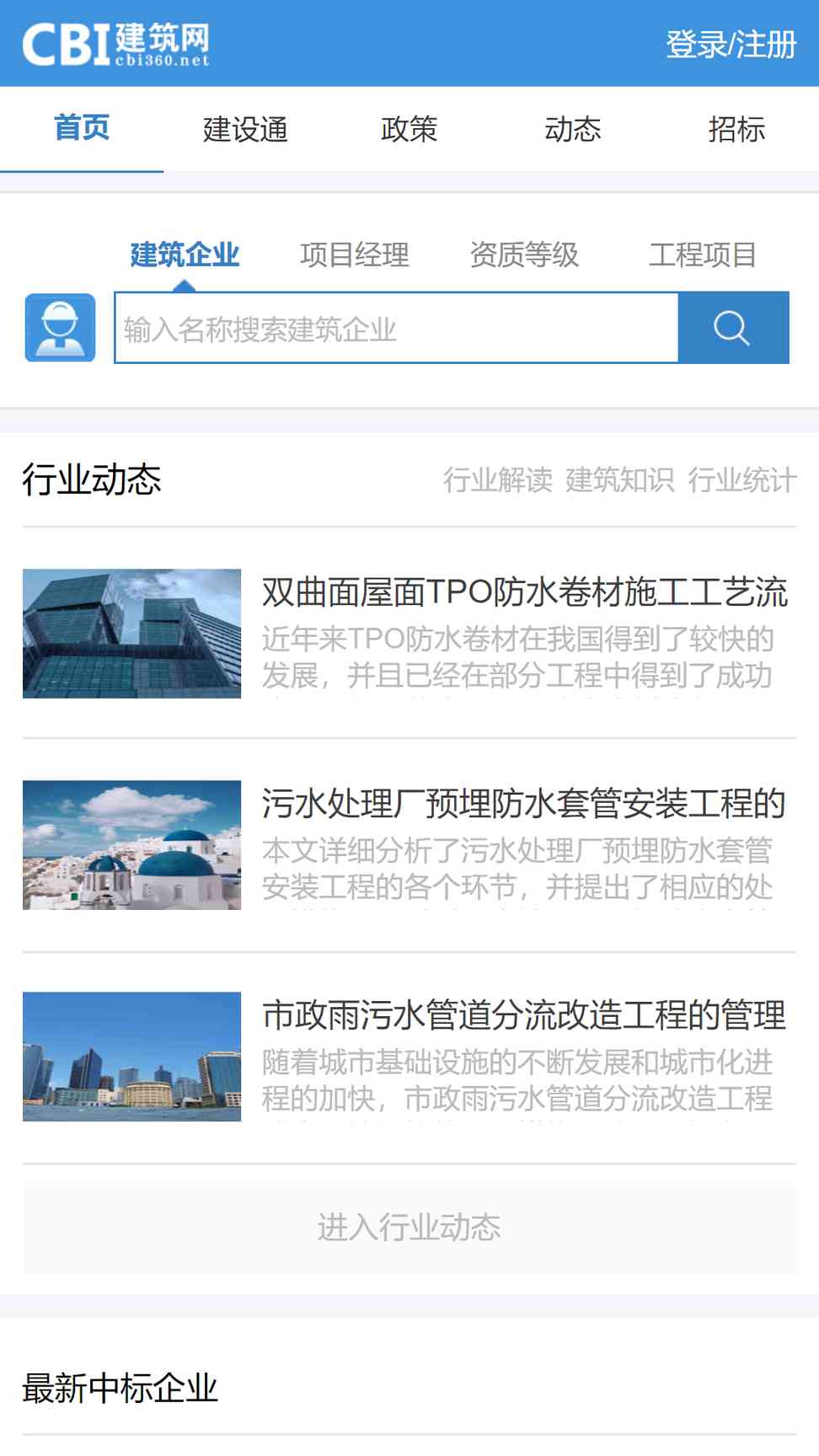
Task: Go to the 招标 tab
Action: point(736,129)
